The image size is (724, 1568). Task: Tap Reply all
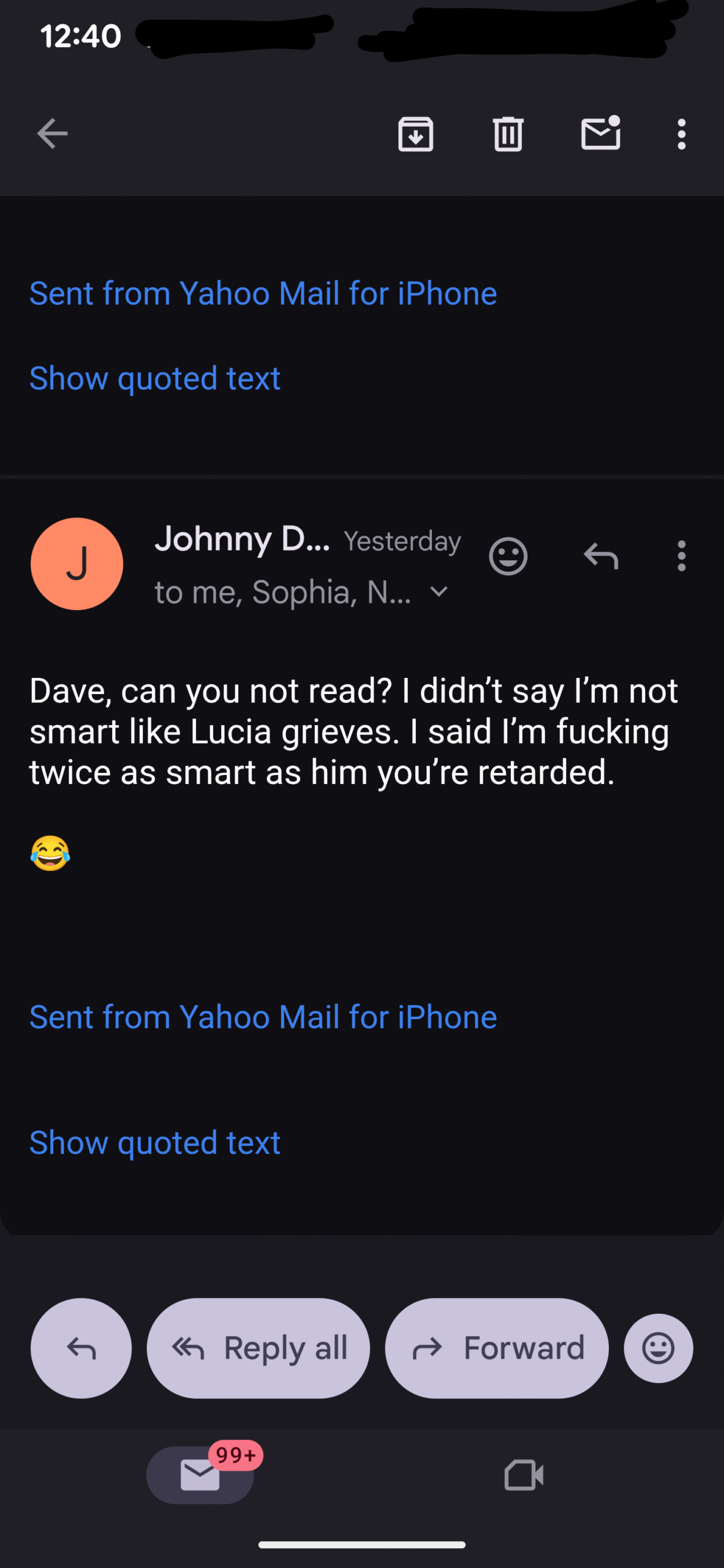258,1347
